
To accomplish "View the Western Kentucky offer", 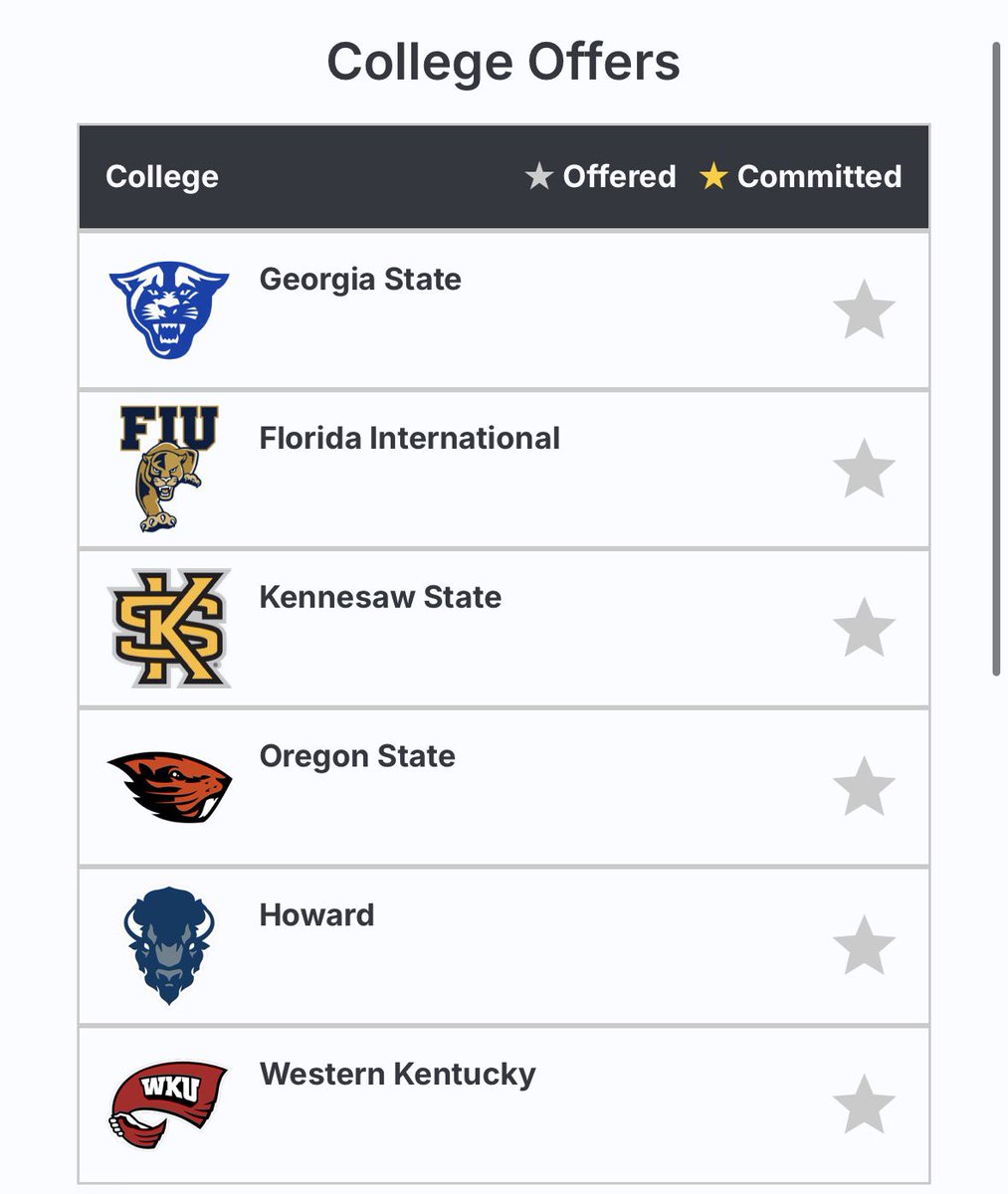I will click(x=397, y=1075).
